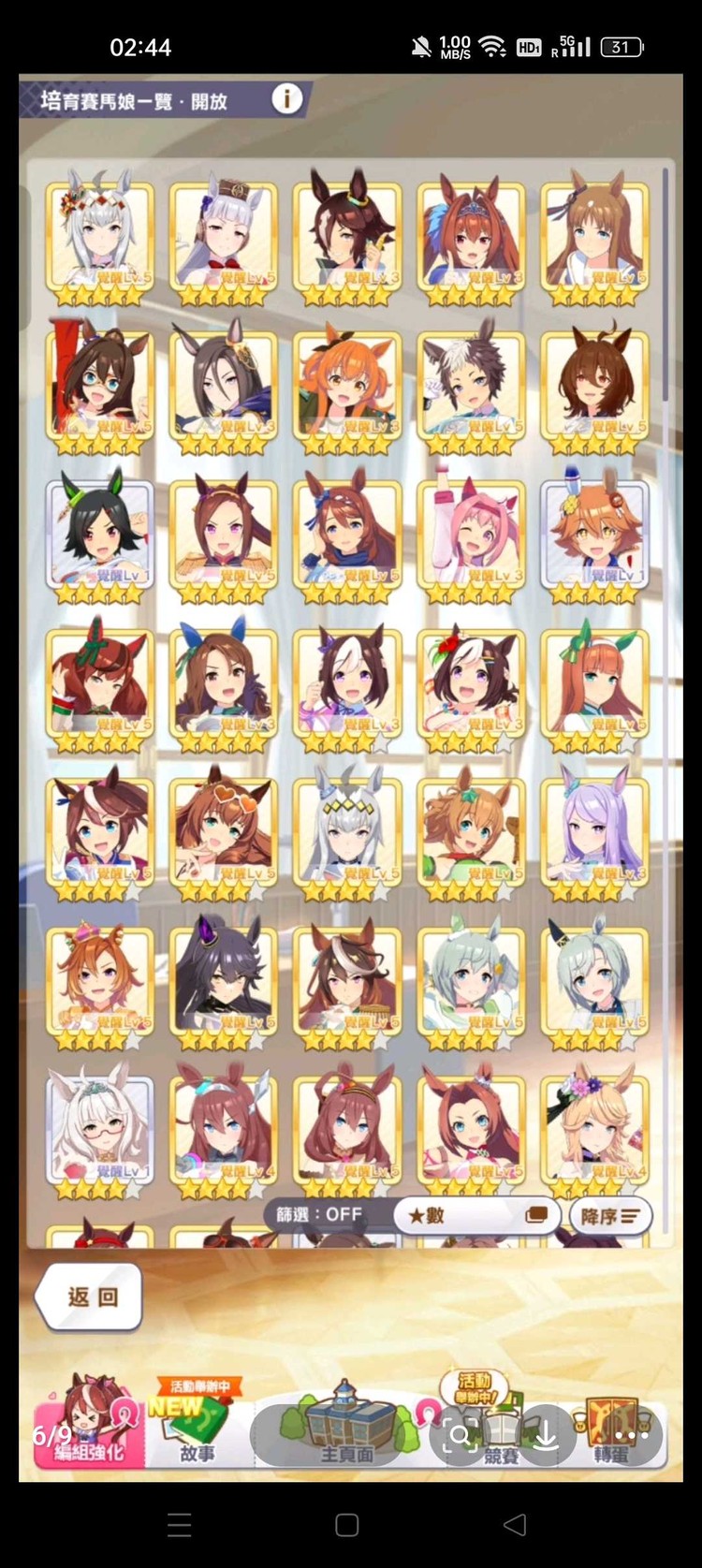
Task: Choose the white-haired character with red glasses
Action: 99,1130
